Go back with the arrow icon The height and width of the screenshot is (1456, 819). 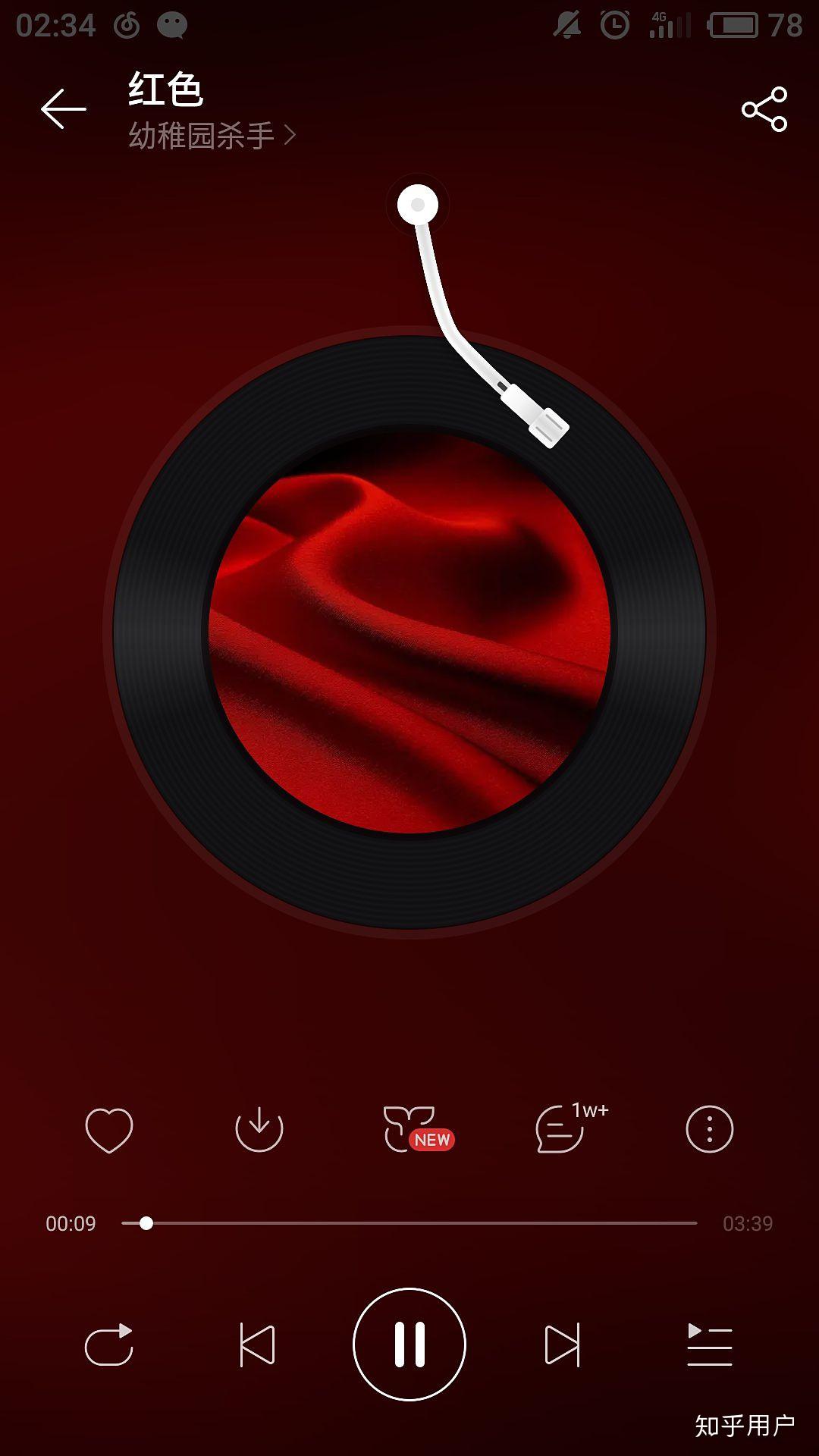click(x=63, y=109)
